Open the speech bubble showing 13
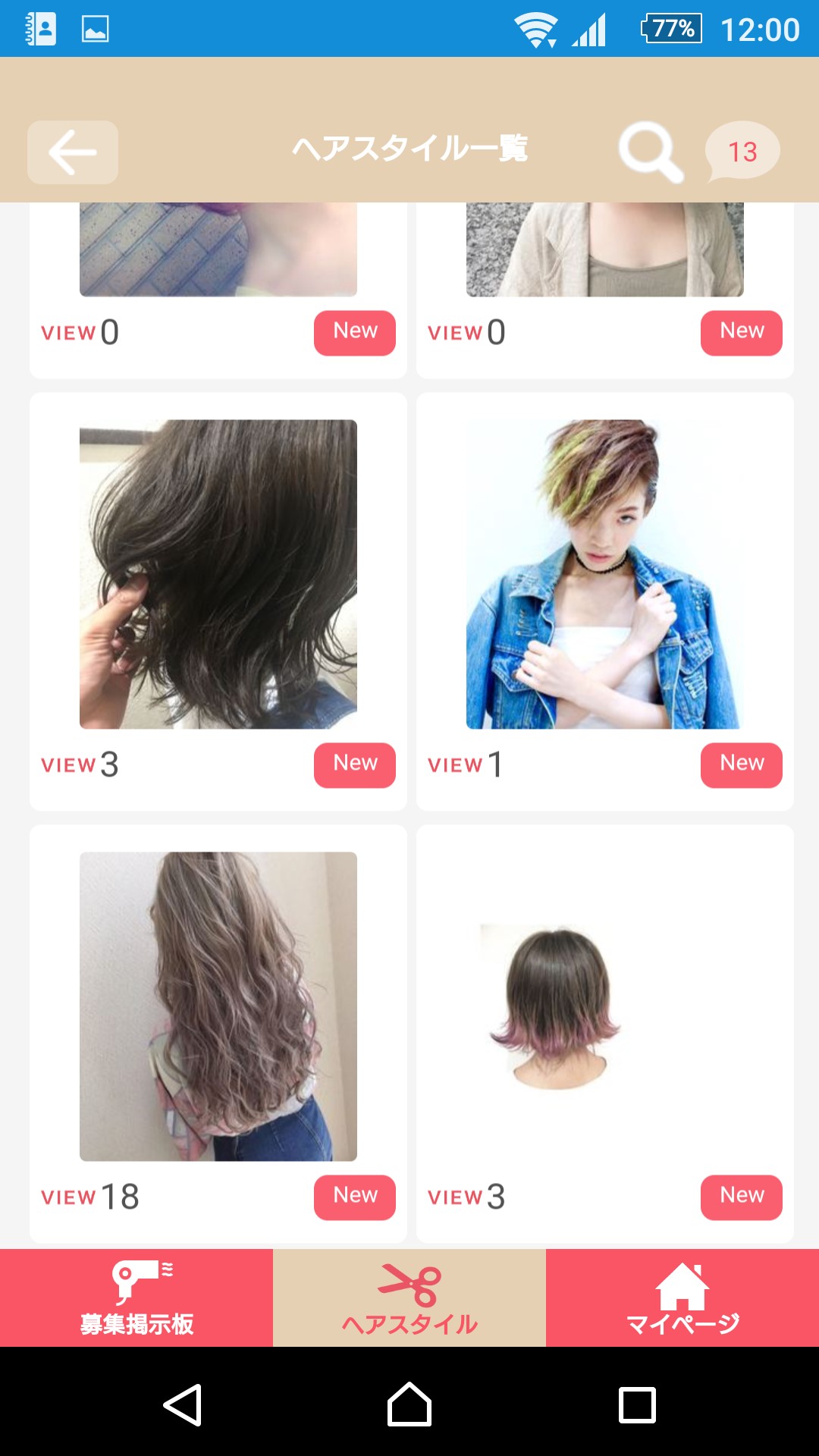 click(742, 152)
